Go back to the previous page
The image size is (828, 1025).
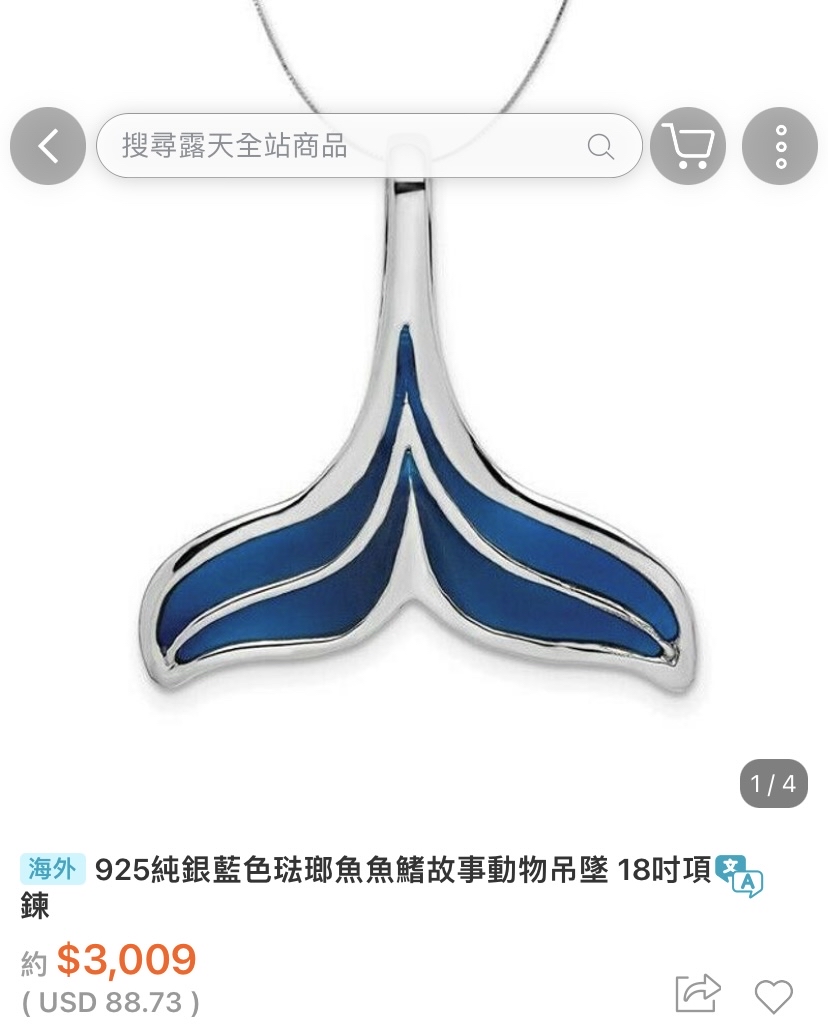(48, 147)
